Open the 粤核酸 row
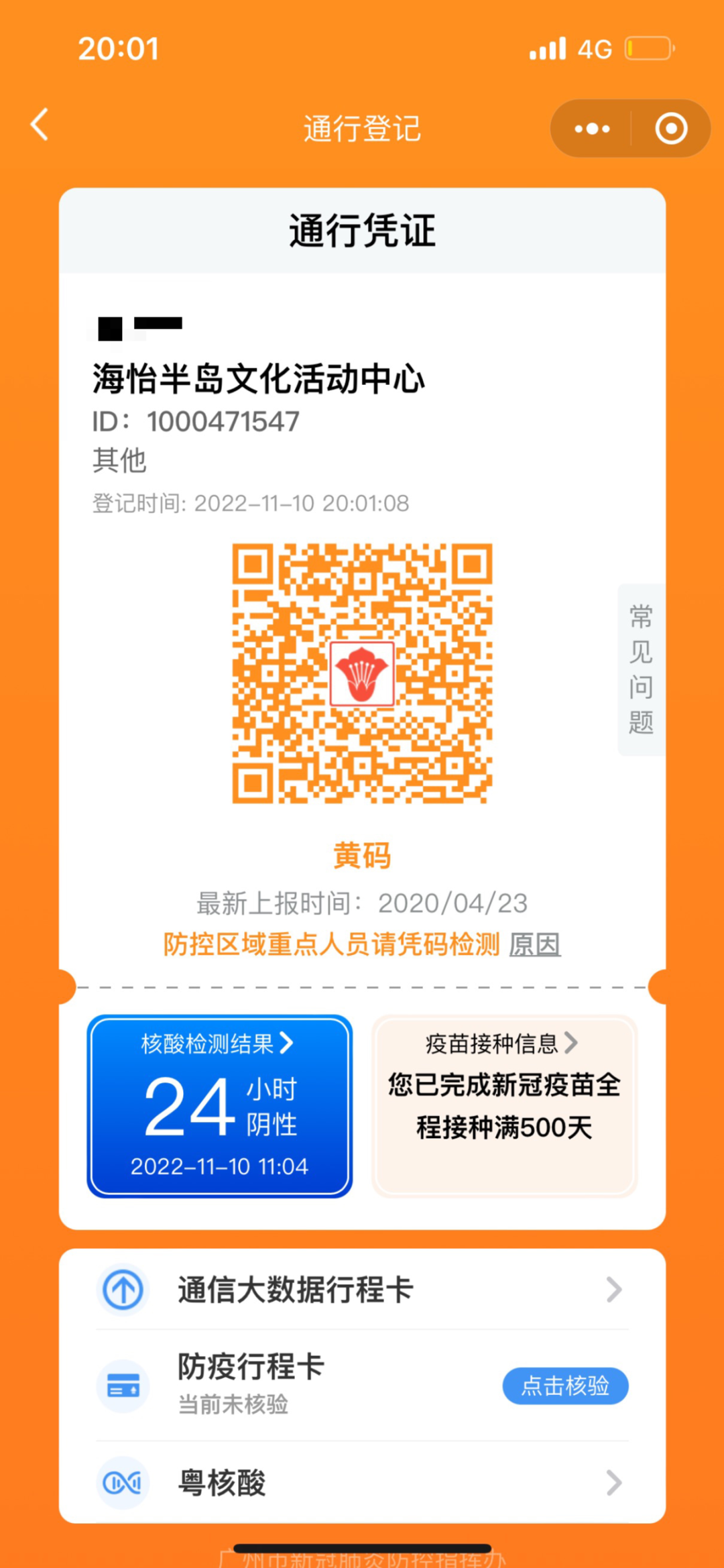724x1568 pixels. click(x=362, y=1482)
